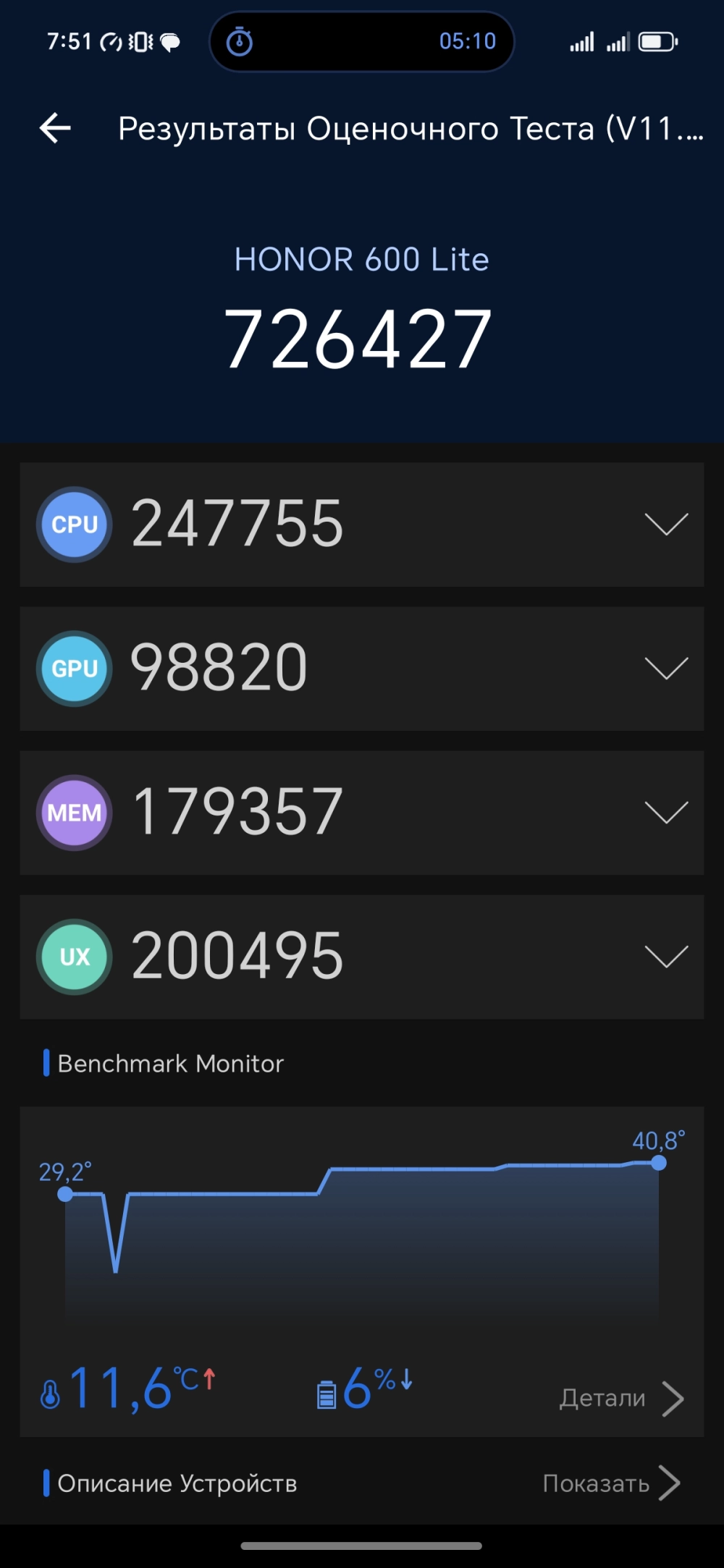The height and width of the screenshot is (1568, 724).
Task: Tap Показать next to Описание Устройств
Action: point(610,1483)
